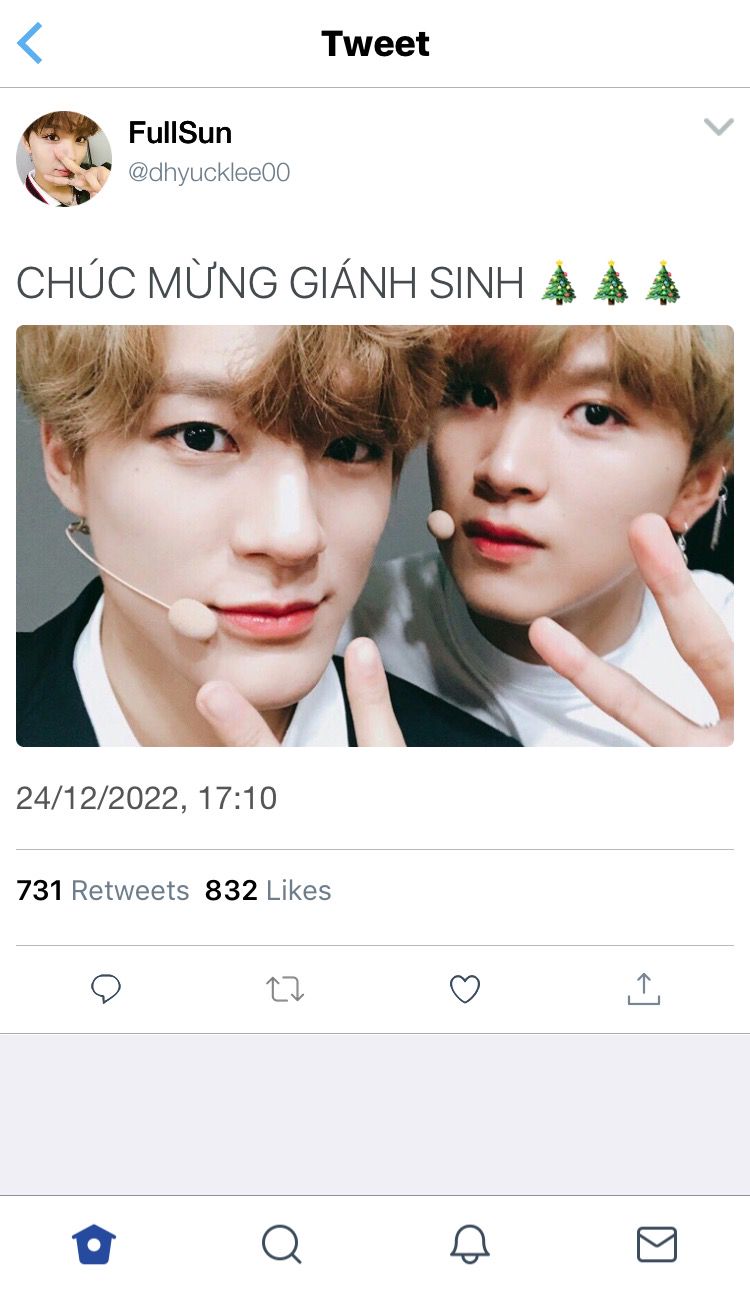This screenshot has width=750, height=1293.
Task: Expand the tweet options chevron
Action: pos(718,126)
